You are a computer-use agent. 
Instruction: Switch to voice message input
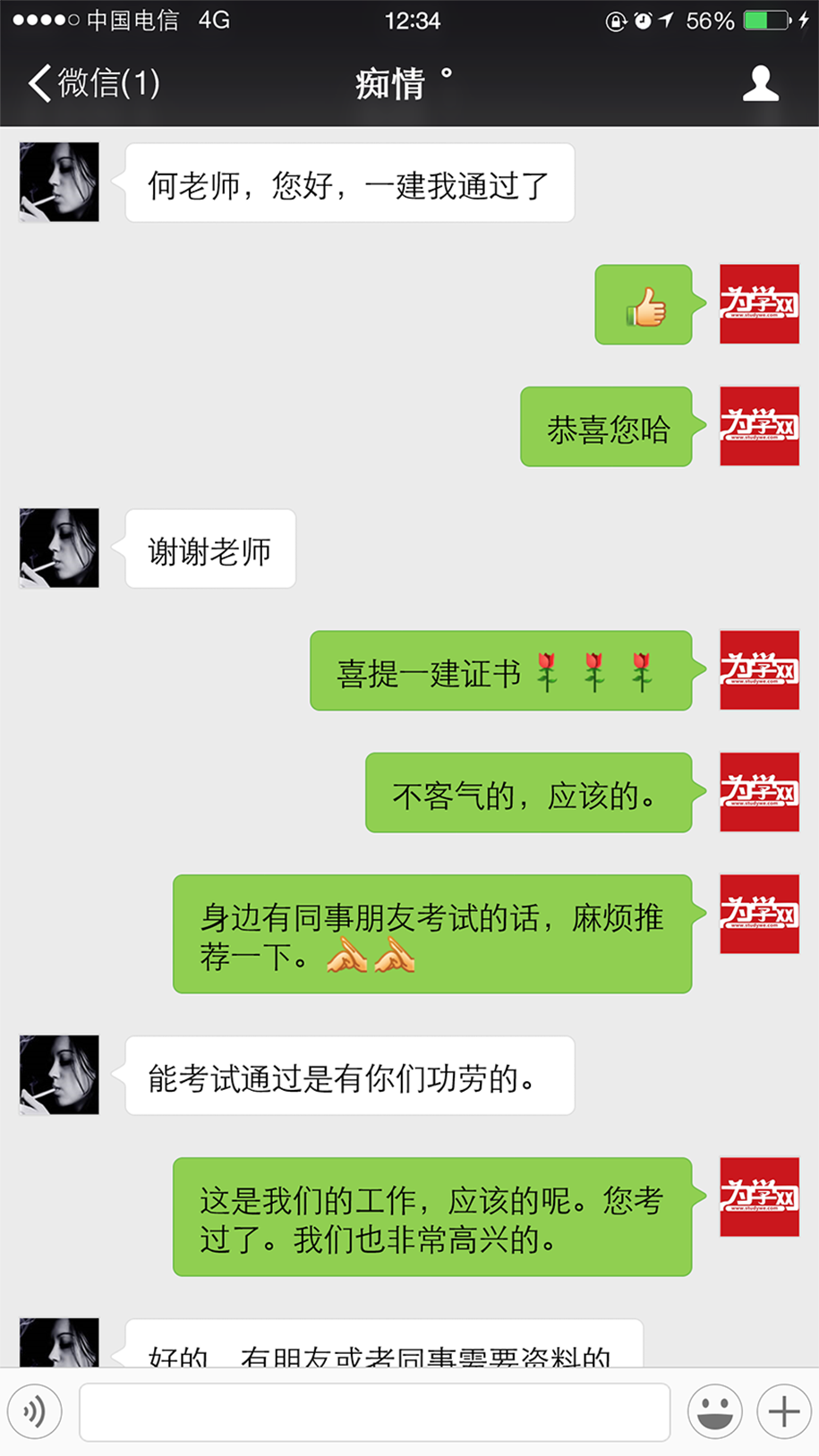(x=35, y=1411)
